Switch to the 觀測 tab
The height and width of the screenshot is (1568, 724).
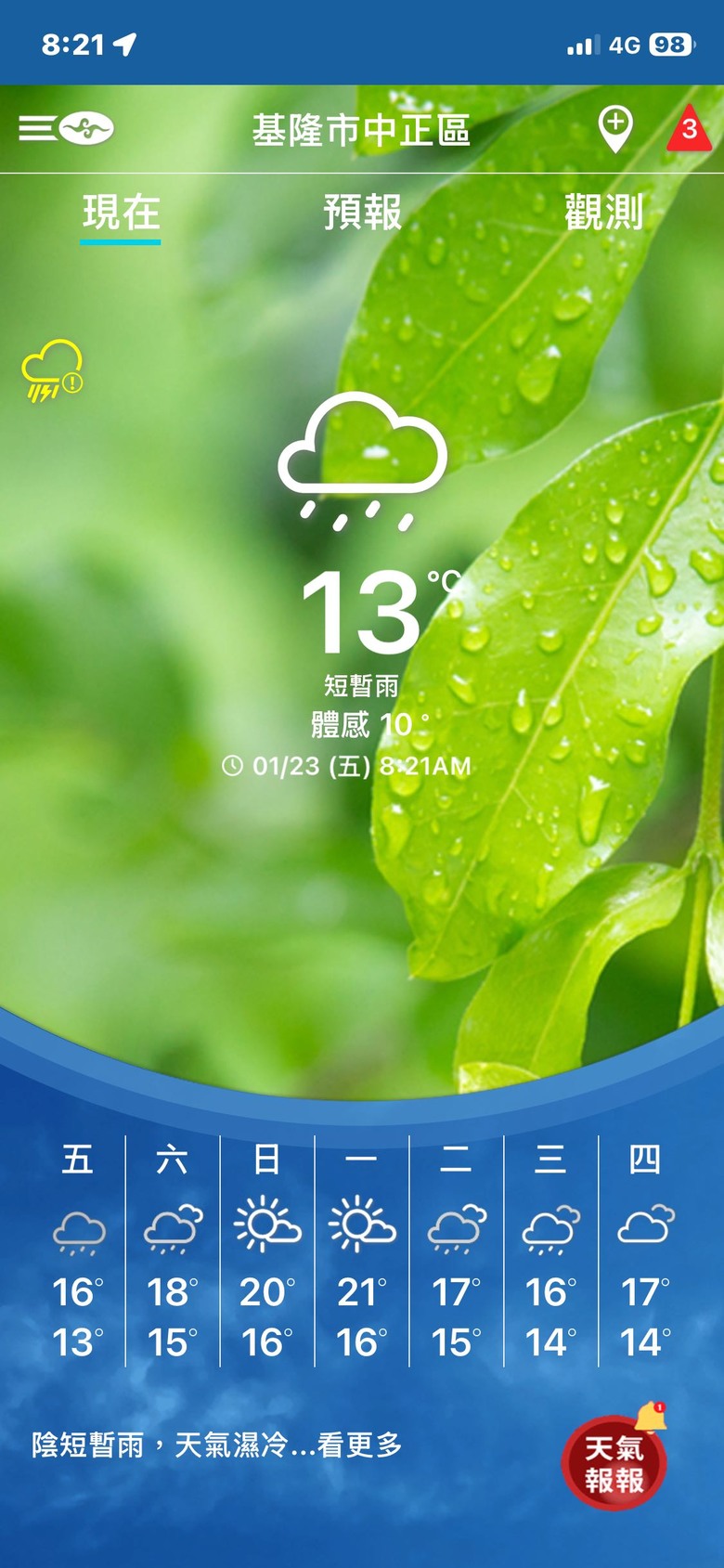(x=603, y=213)
